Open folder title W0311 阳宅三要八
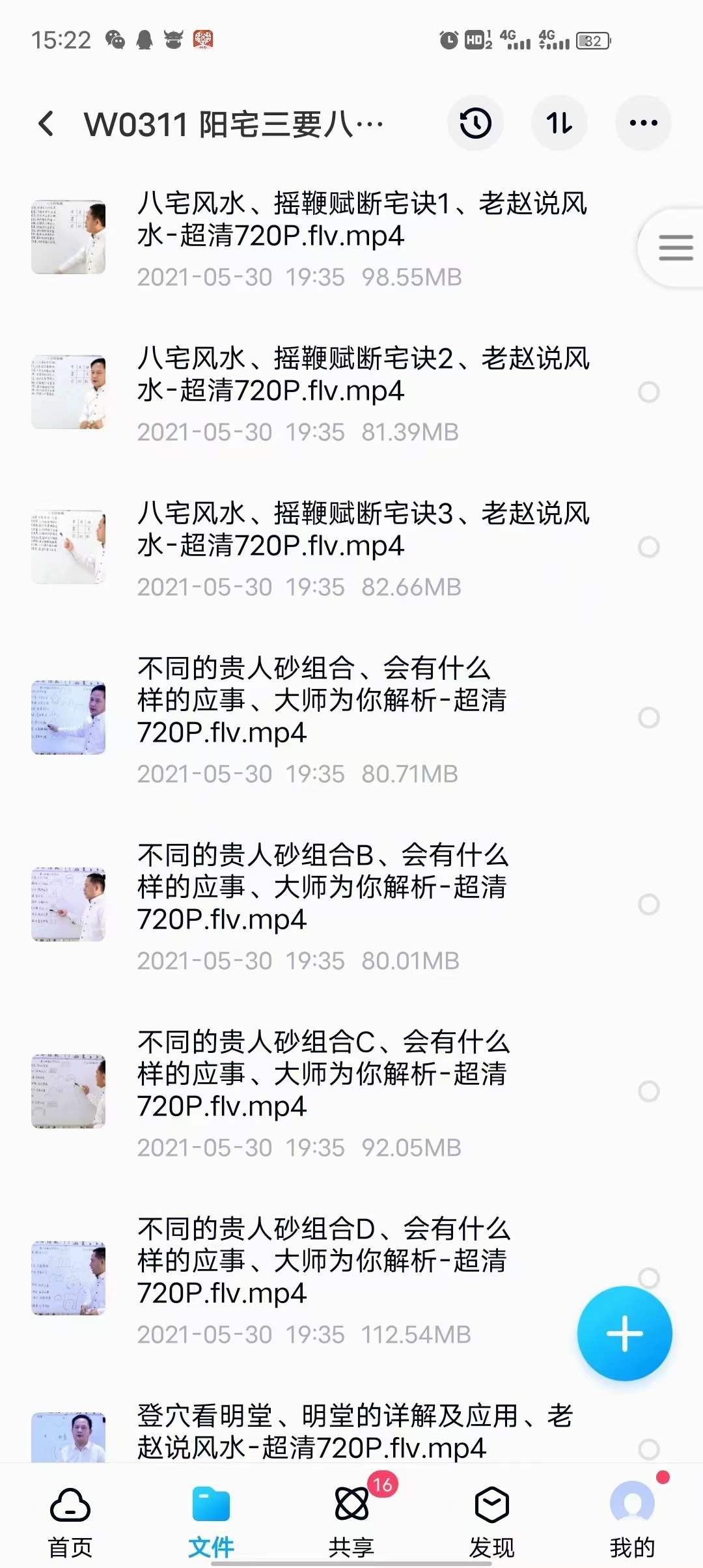This screenshot has height=1568, width=703. click(234, 122)
